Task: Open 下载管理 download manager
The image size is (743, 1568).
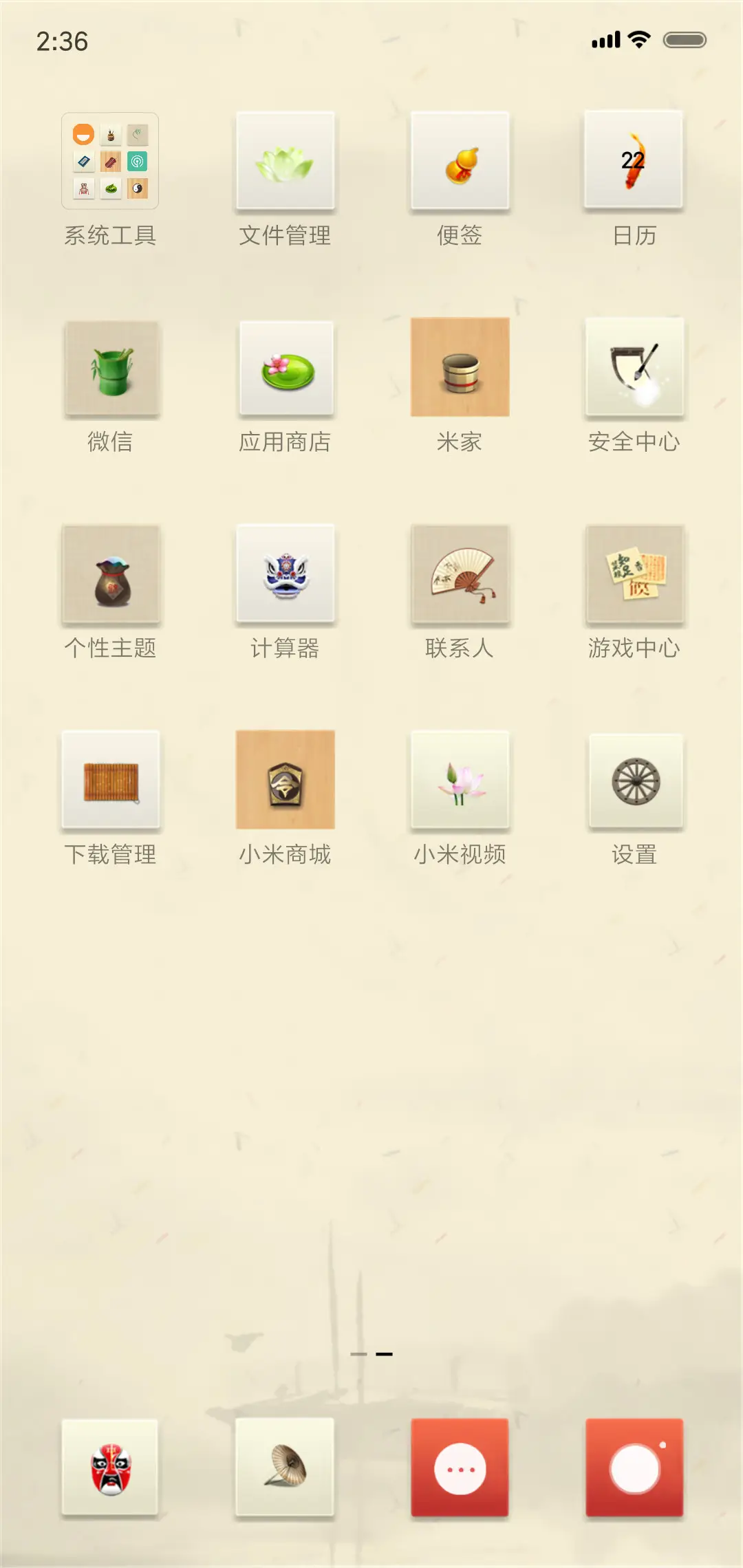Action: (111, 779)
